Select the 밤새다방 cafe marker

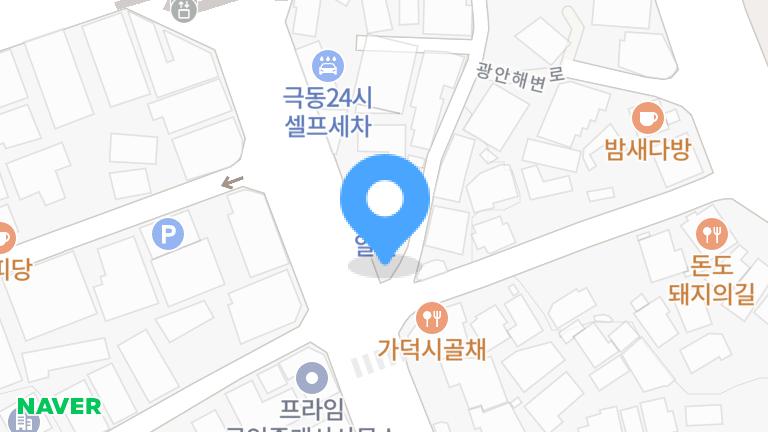tap(647, 118)
